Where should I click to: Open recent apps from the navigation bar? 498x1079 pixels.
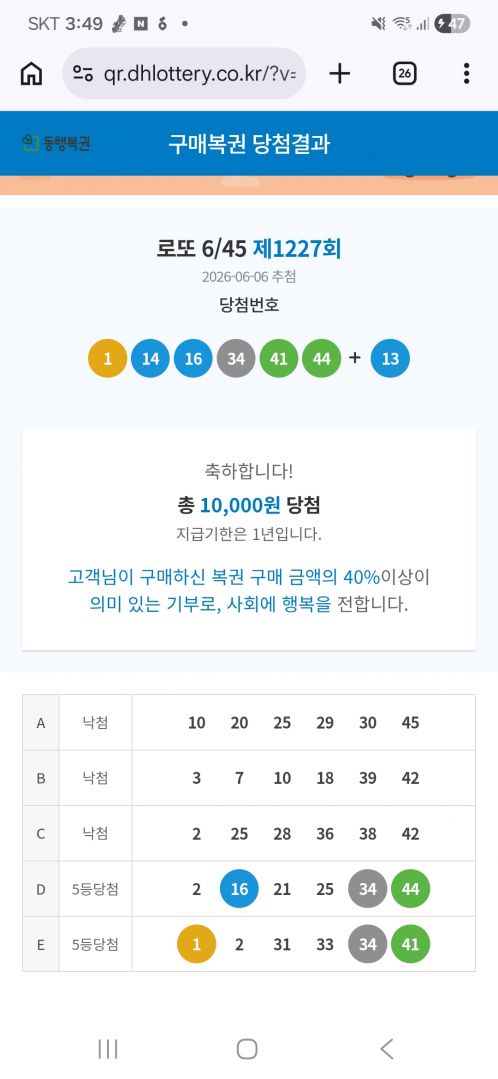pos(108,1049)
